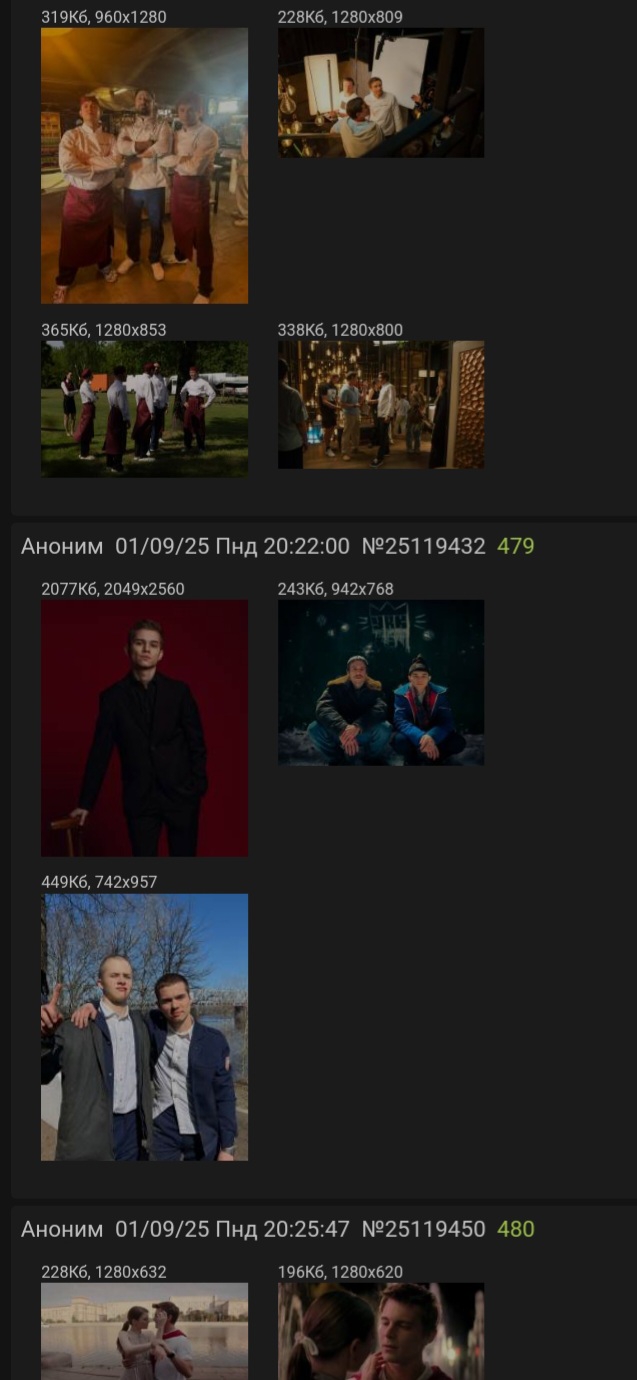
Task: Tap post number №25119432
Action: (423, 546)
